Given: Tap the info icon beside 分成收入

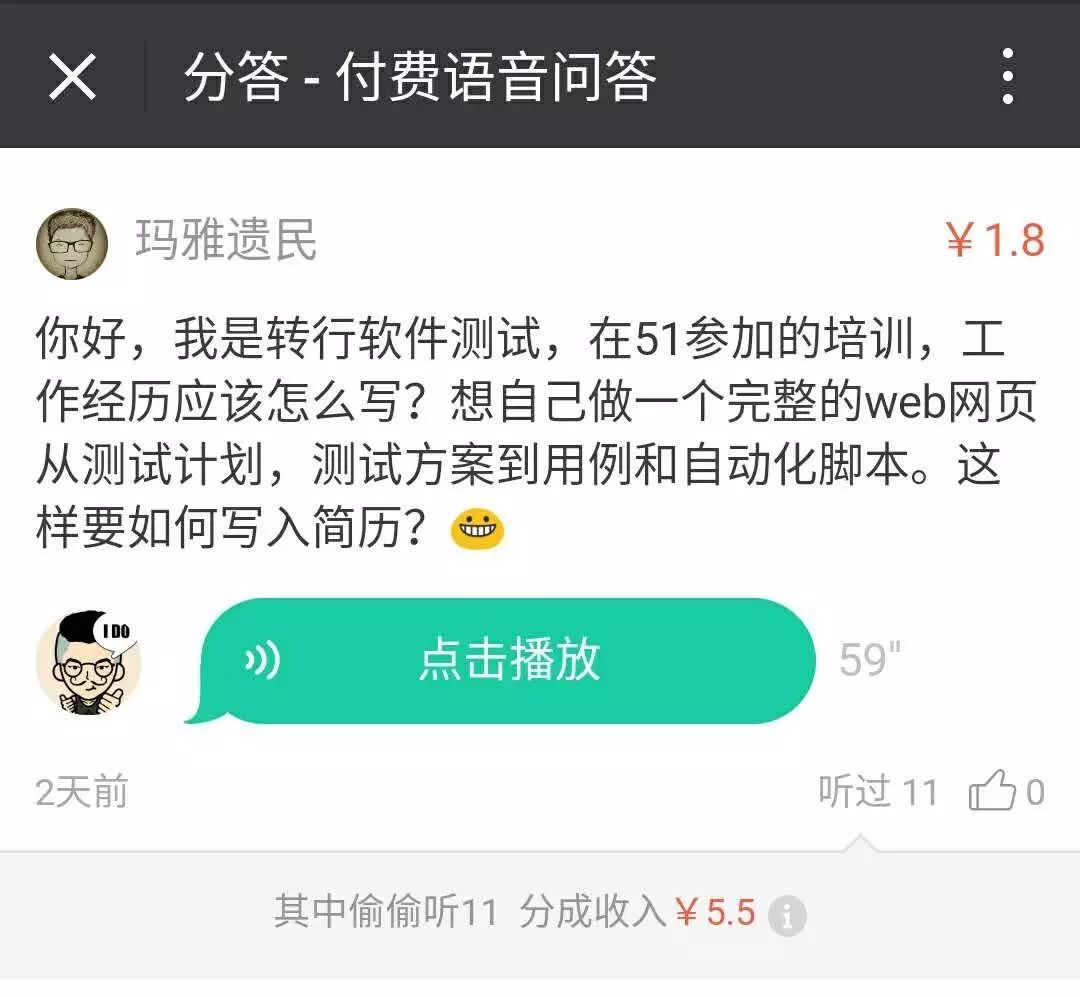Looking at the screenshot, I should [x=788, y=915].
